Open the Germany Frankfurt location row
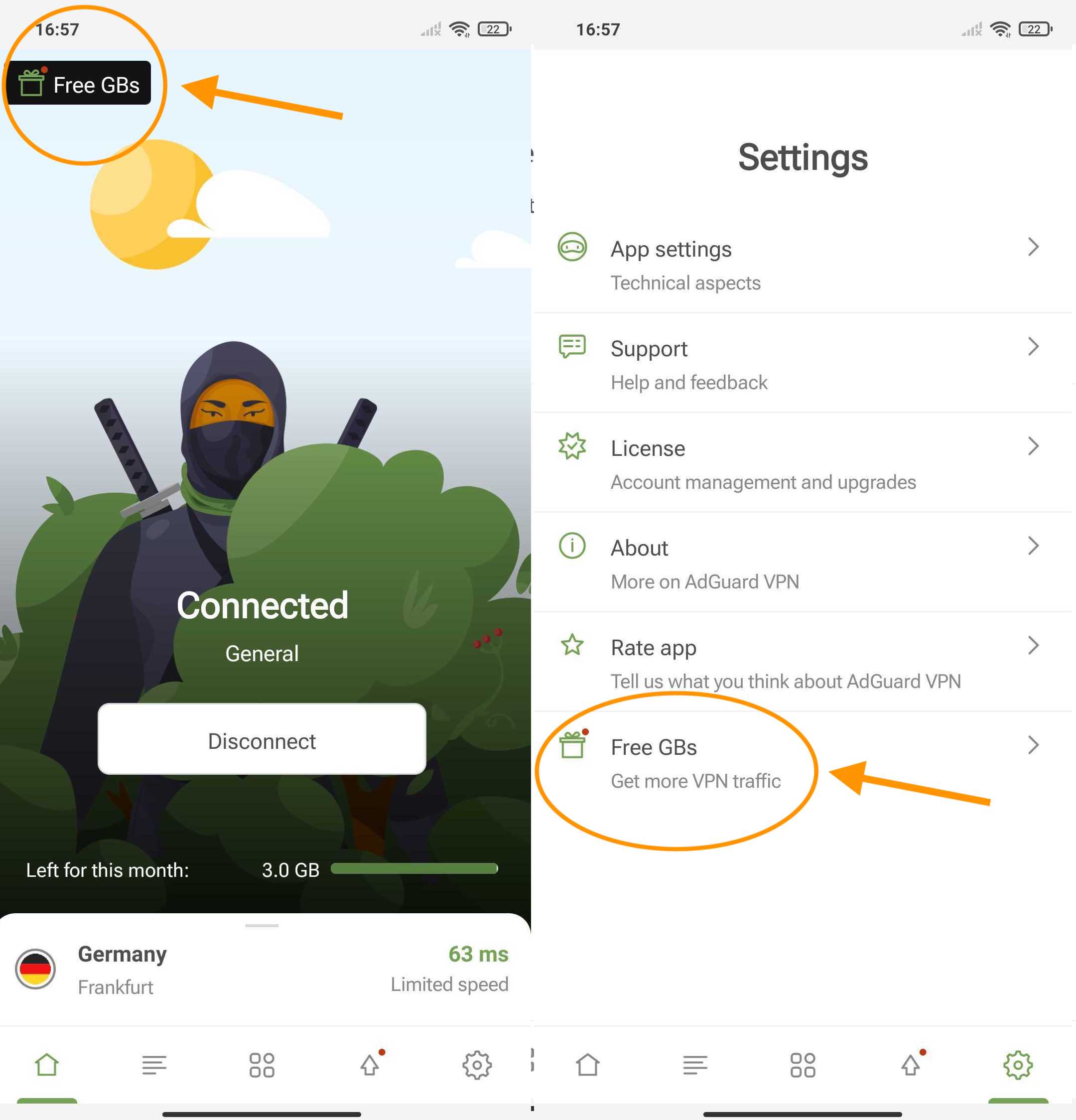The height and width of the screenshot is (1120, 1076). (262, 970)
